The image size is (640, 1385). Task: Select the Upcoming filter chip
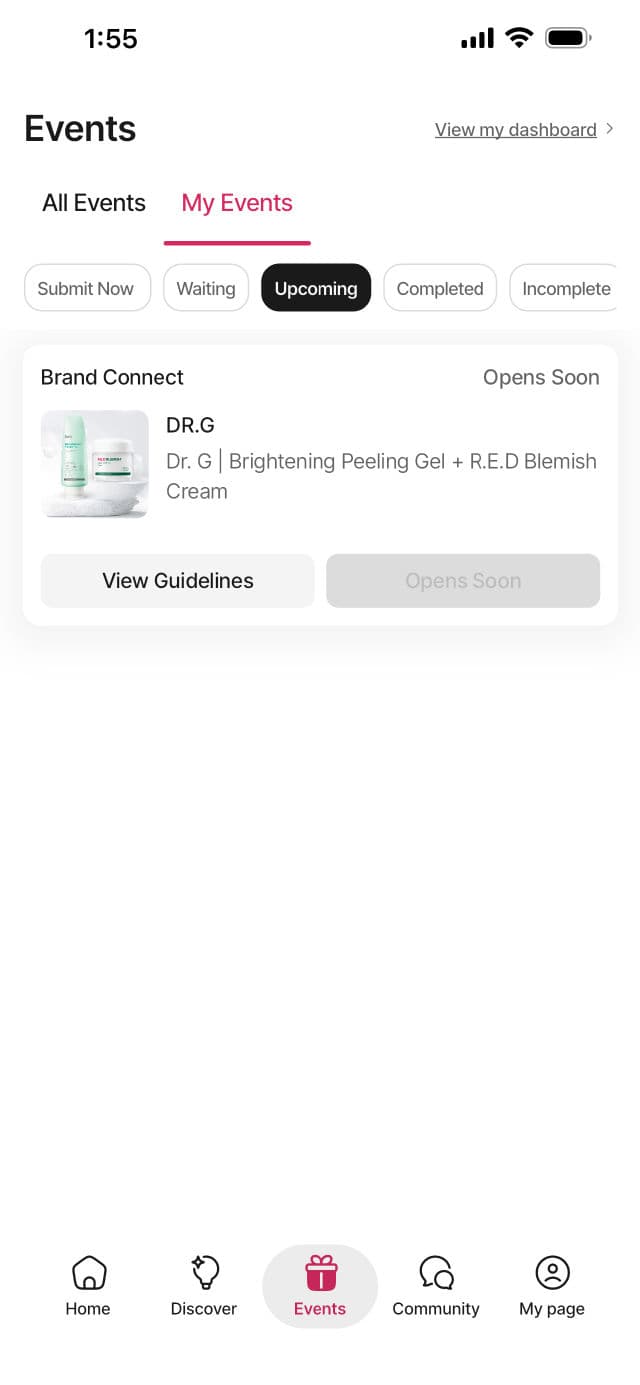tap(316, 288)
